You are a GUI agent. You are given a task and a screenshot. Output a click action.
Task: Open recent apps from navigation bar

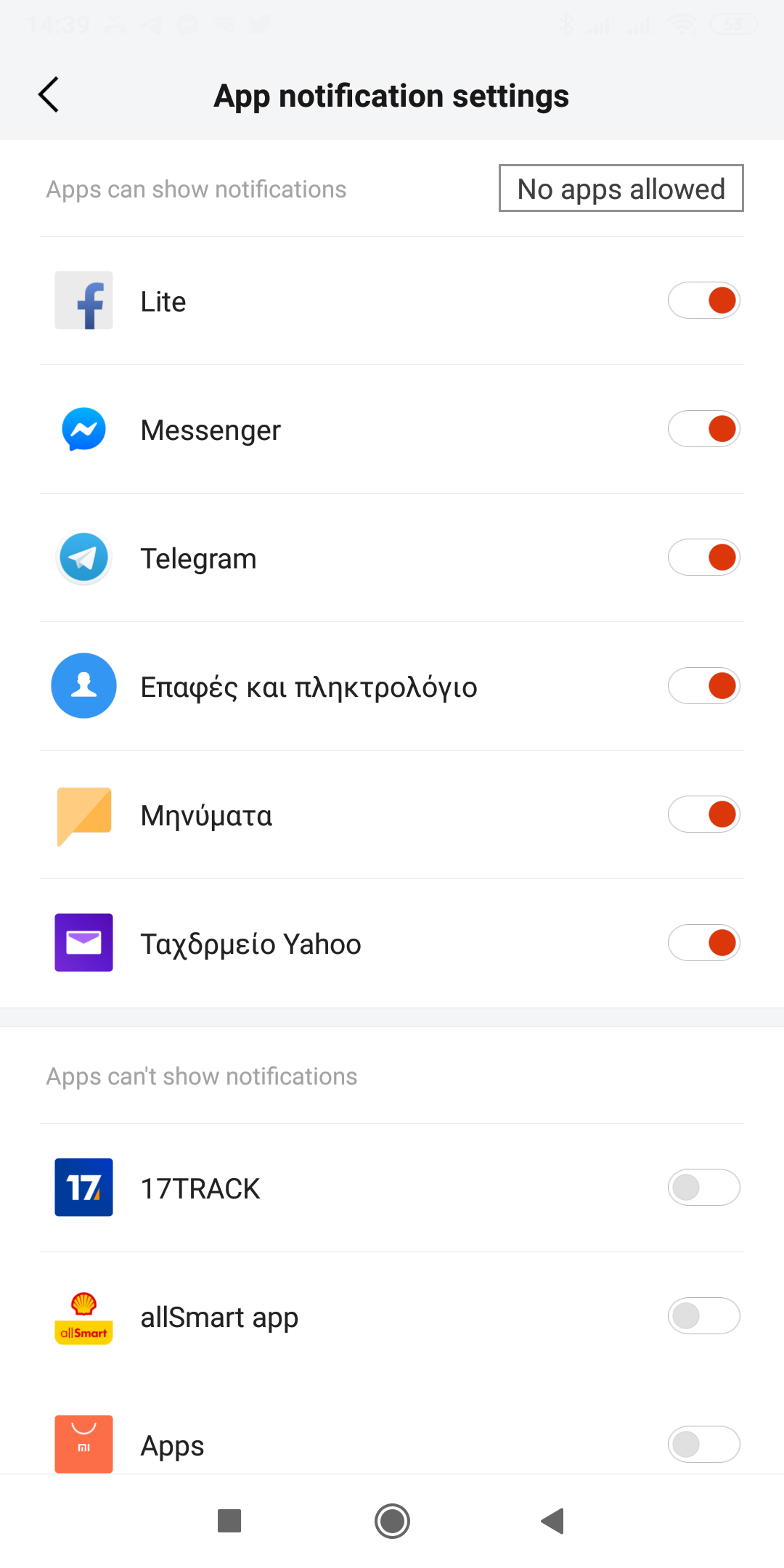[229, 1521]
